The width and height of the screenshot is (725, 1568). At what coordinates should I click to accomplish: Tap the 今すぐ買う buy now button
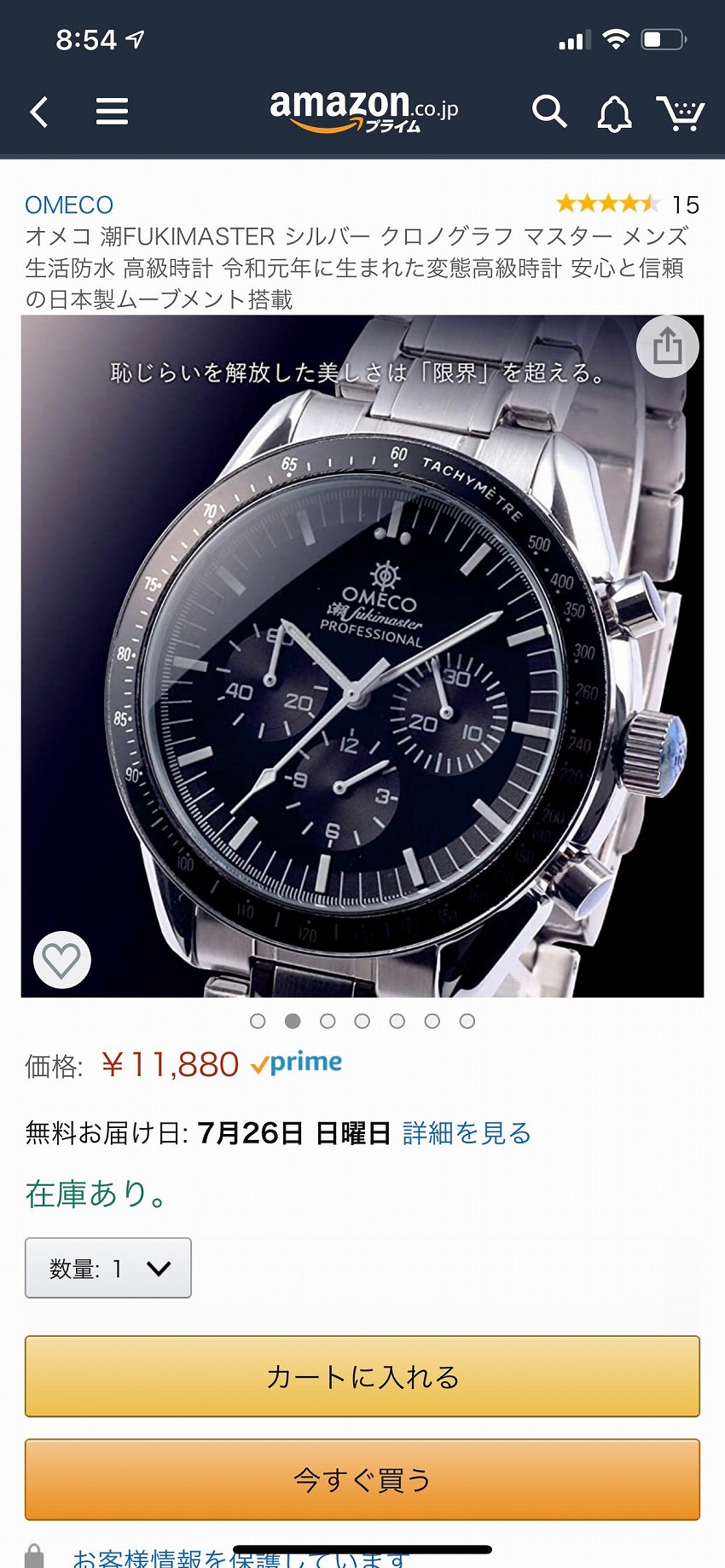362,1479
